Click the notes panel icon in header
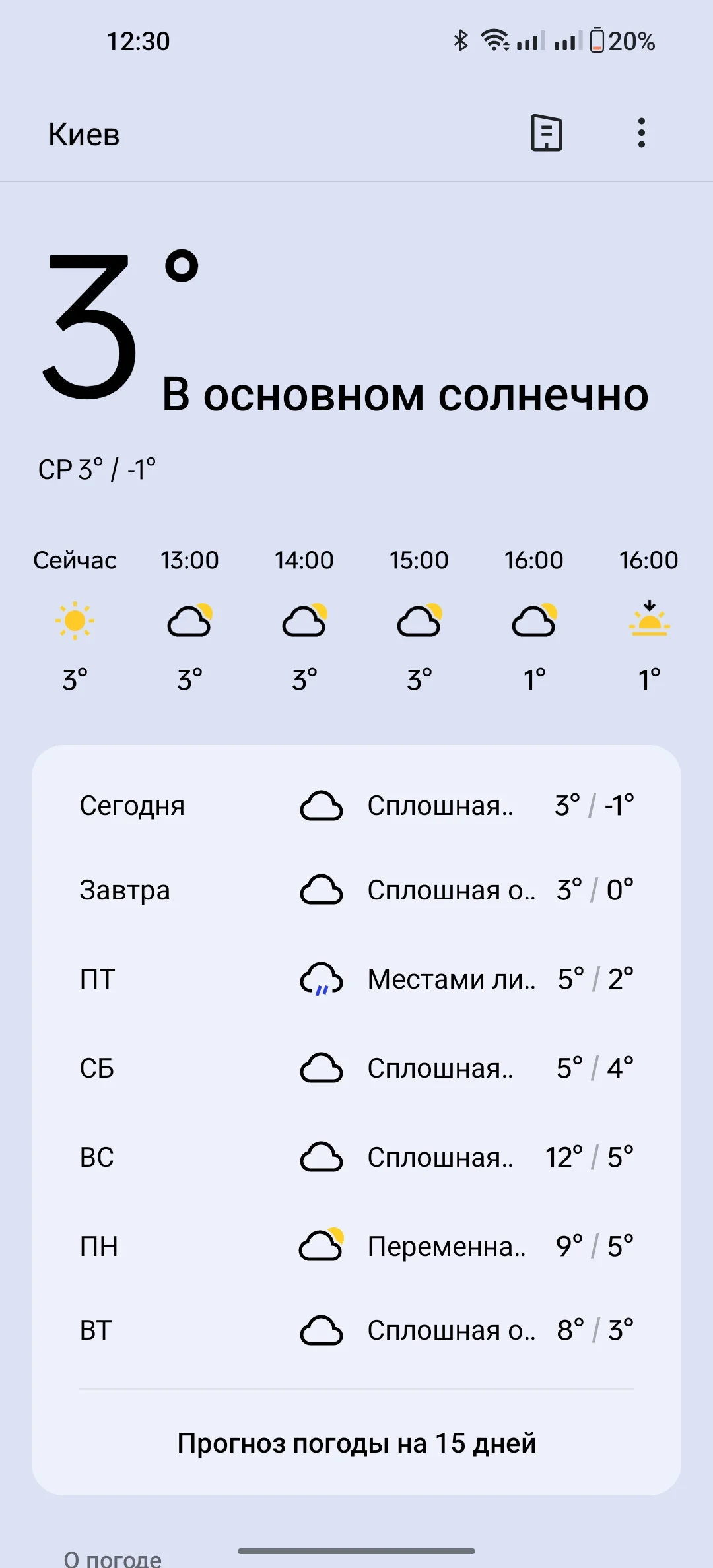713x1568 pixels. [545, 133]
